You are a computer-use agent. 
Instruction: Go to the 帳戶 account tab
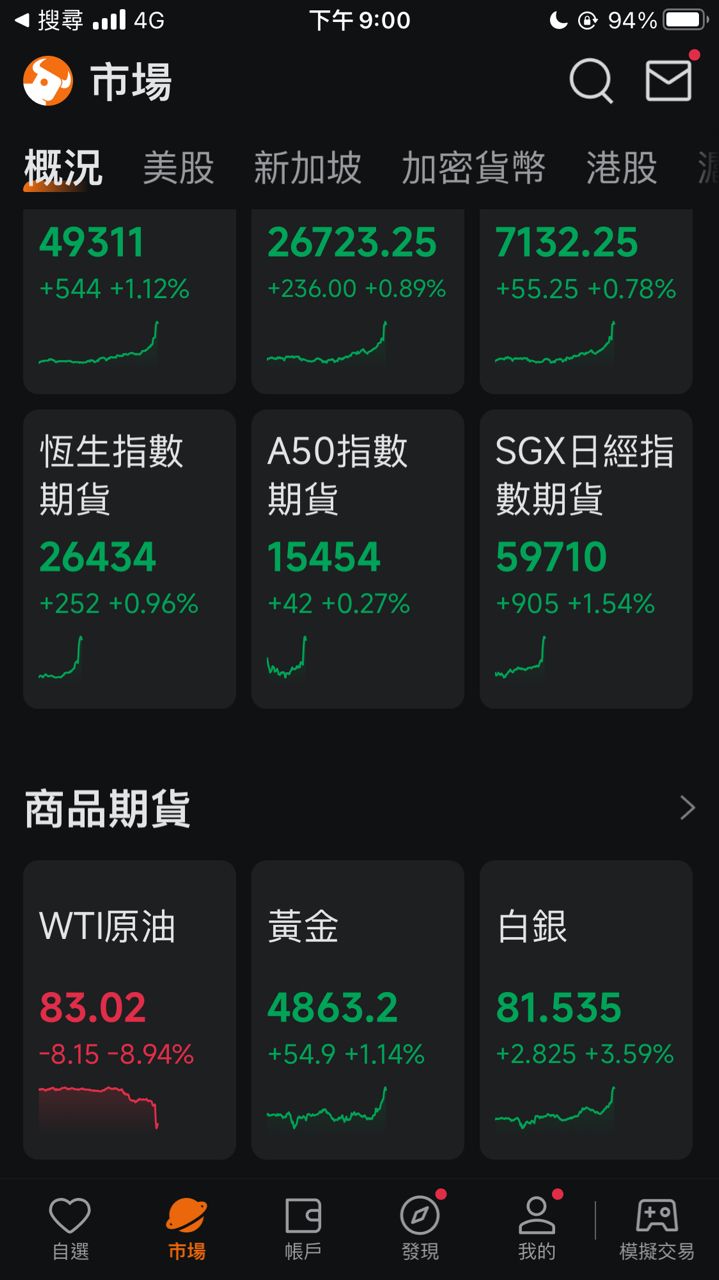pos(303,1229)
